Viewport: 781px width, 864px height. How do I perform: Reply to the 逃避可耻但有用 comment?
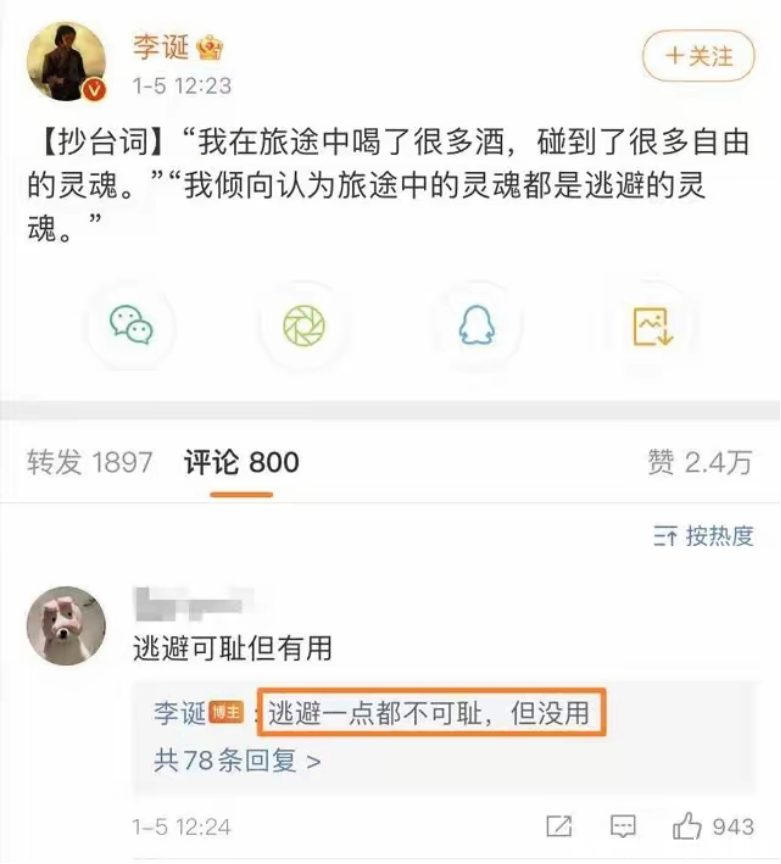623,827
